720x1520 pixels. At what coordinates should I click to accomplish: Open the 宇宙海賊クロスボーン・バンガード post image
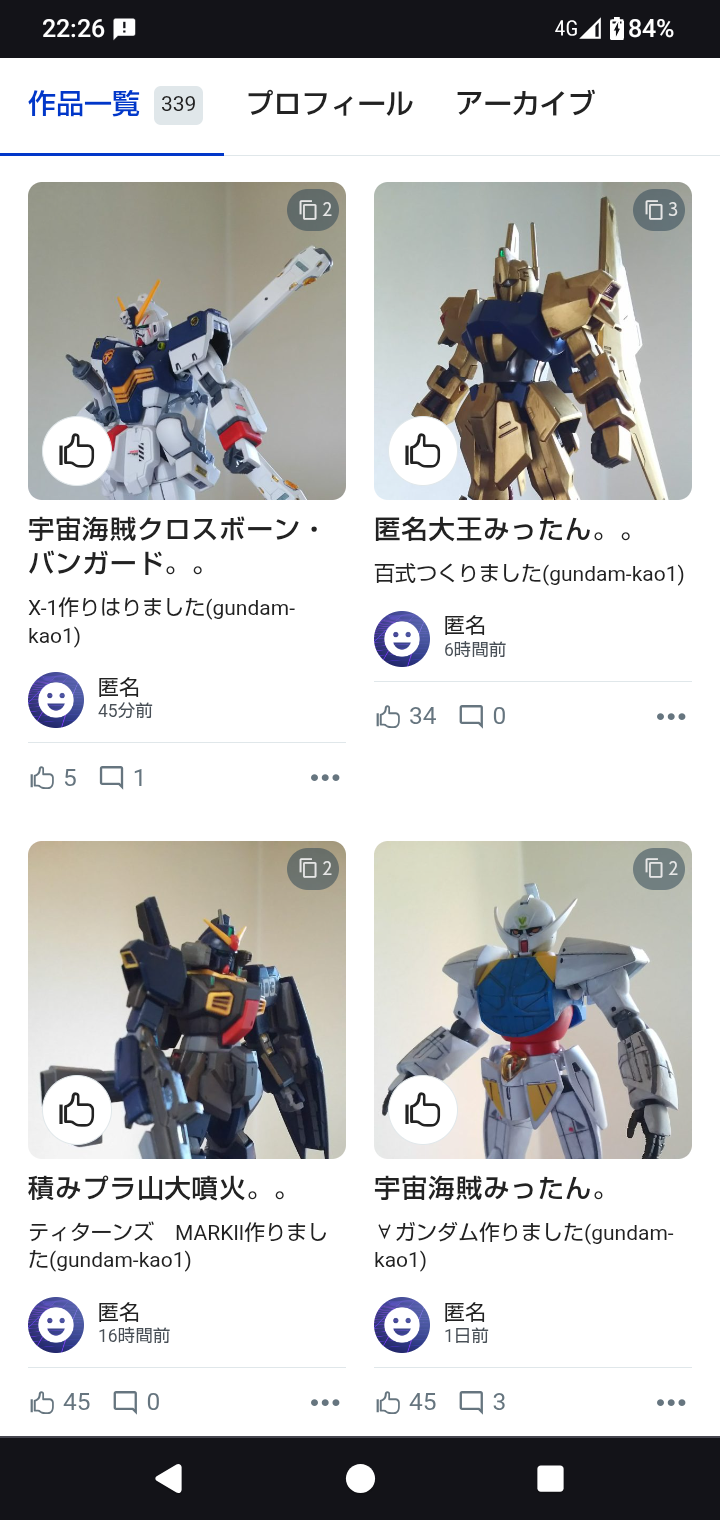187,341
